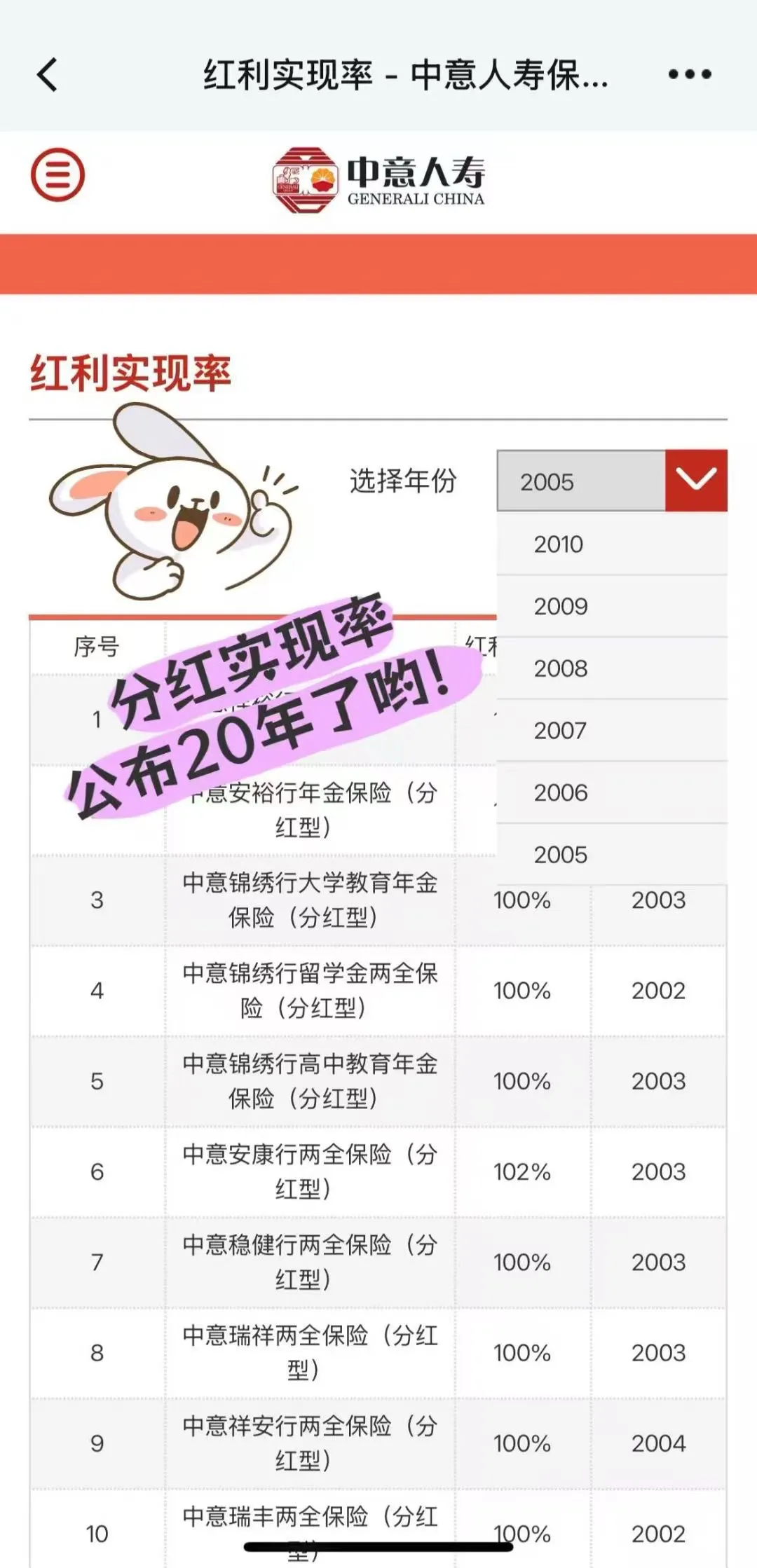
Task: Choose 2009 in the year list
Action: click(x=611, y=606)
